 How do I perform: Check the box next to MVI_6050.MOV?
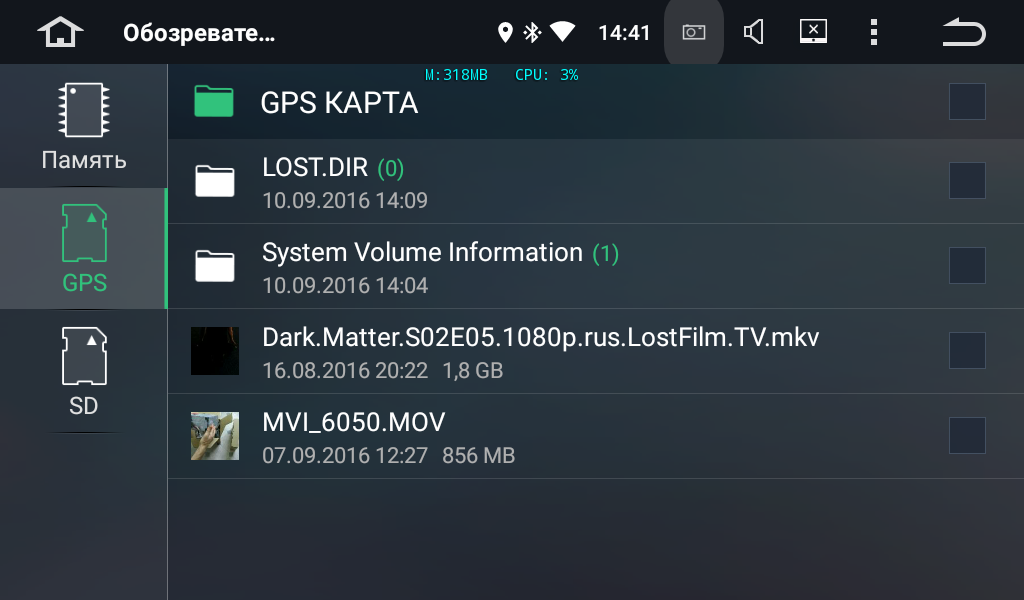[x=967, y=436]
